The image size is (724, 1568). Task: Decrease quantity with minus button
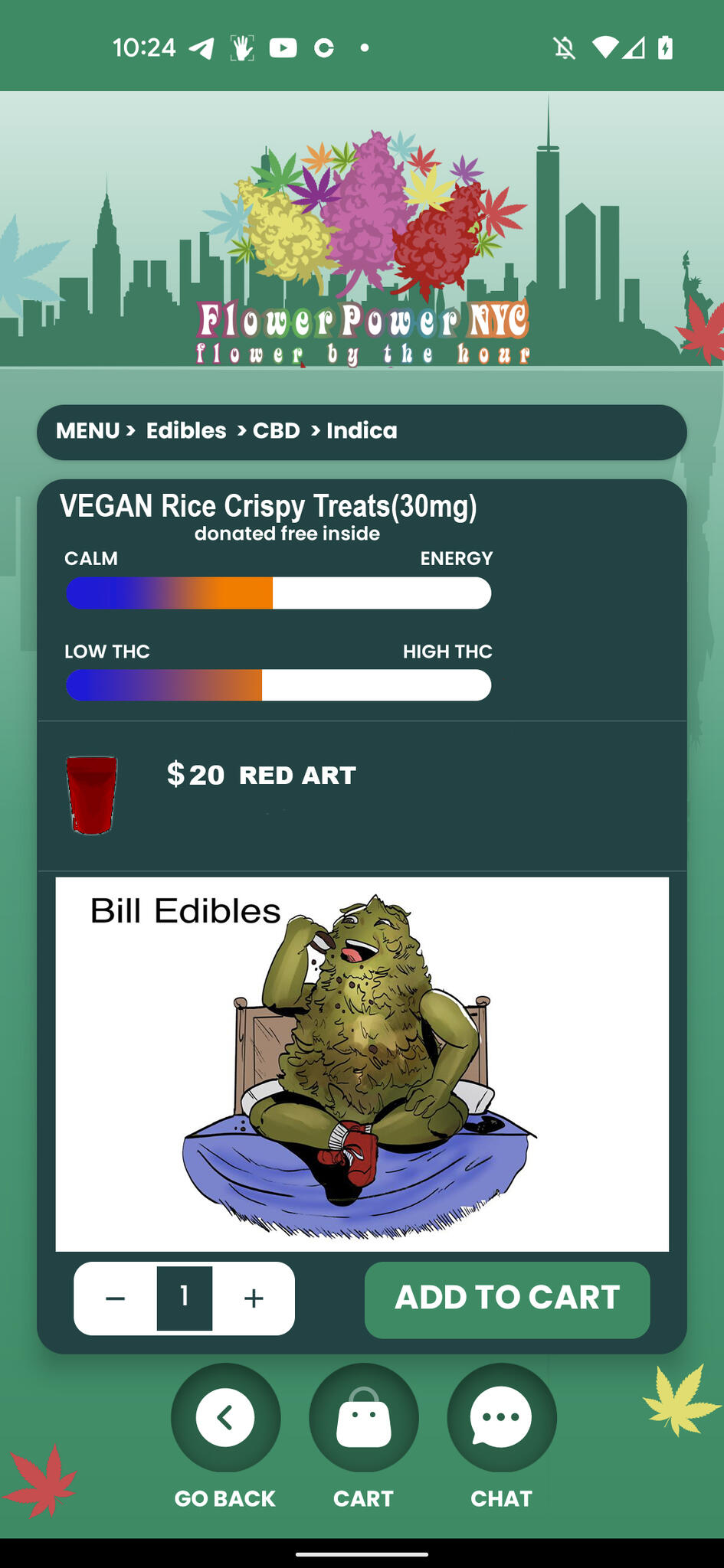[x=116, y=1298]
